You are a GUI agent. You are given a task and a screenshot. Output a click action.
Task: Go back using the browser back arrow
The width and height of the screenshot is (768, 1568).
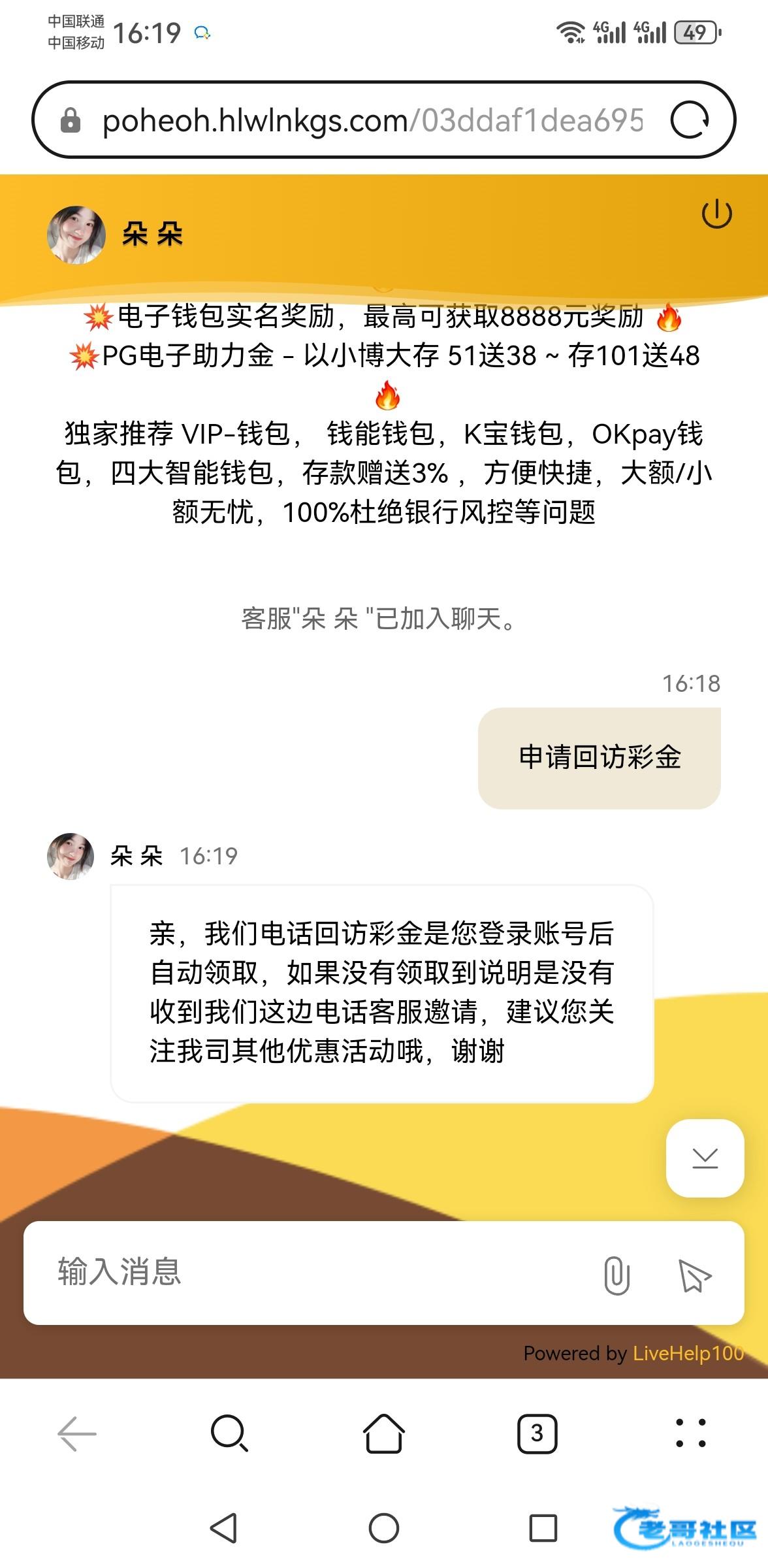pos(77,1433)
